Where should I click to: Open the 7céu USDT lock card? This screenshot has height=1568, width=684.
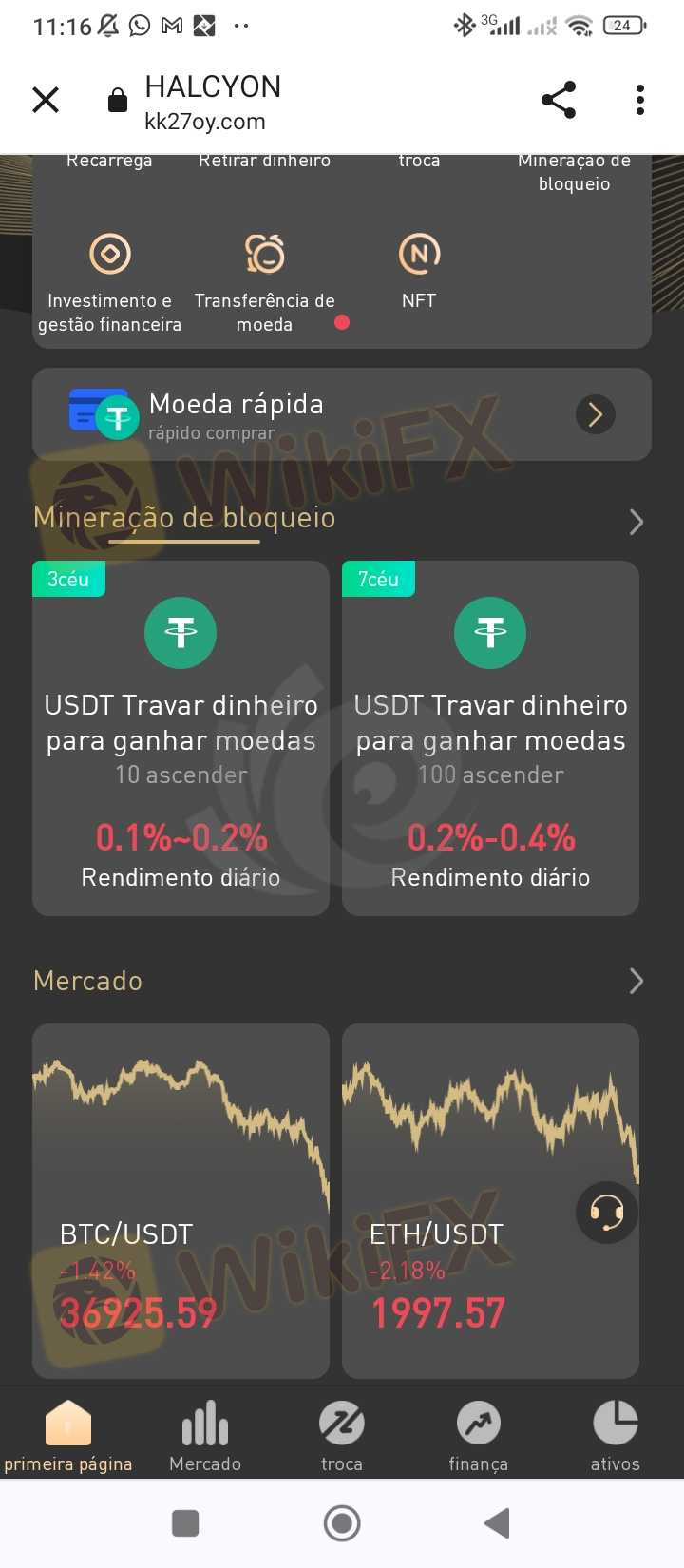[x=490, y=738]
